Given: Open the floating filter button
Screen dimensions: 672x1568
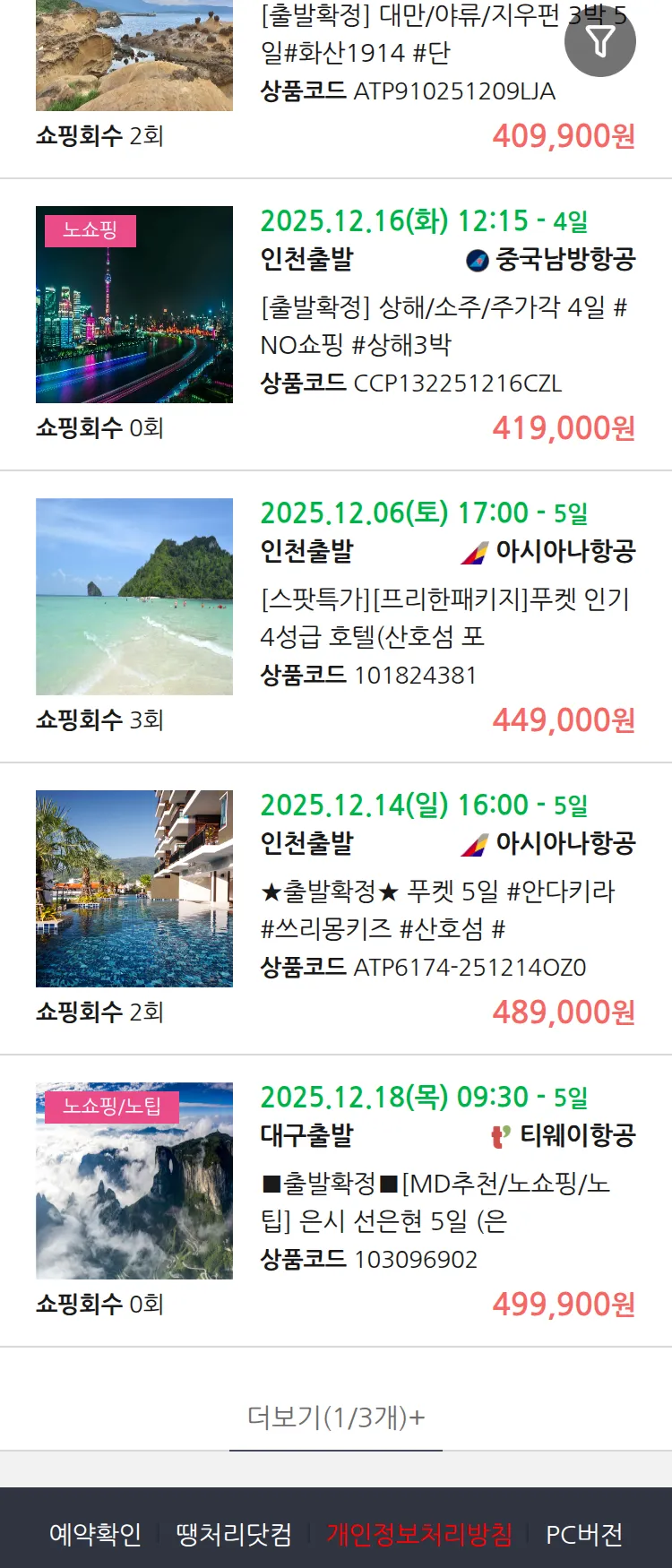Looking at the screenshot, I should tap(599, 41).
